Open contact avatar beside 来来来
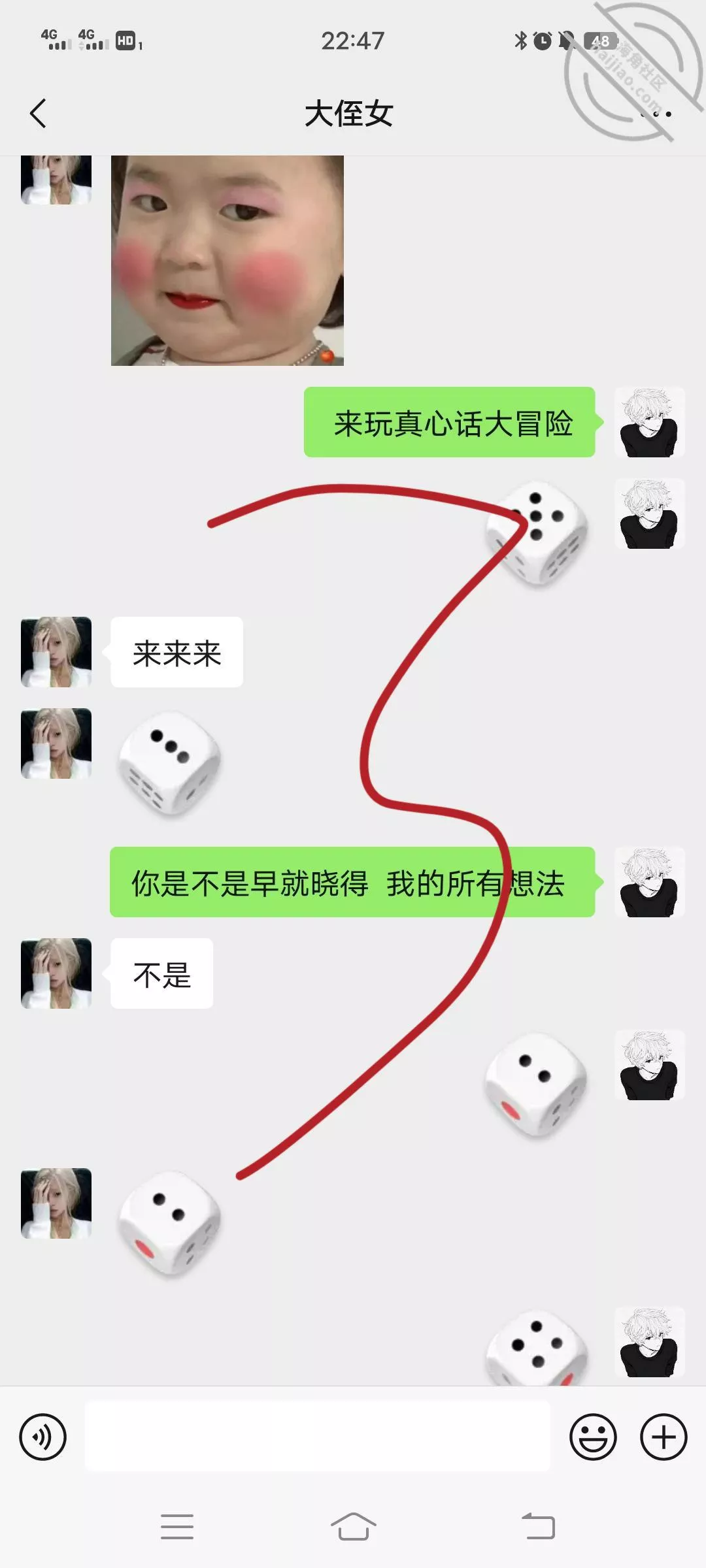The height and width of the screenshot is (1568, 706). 56,651
